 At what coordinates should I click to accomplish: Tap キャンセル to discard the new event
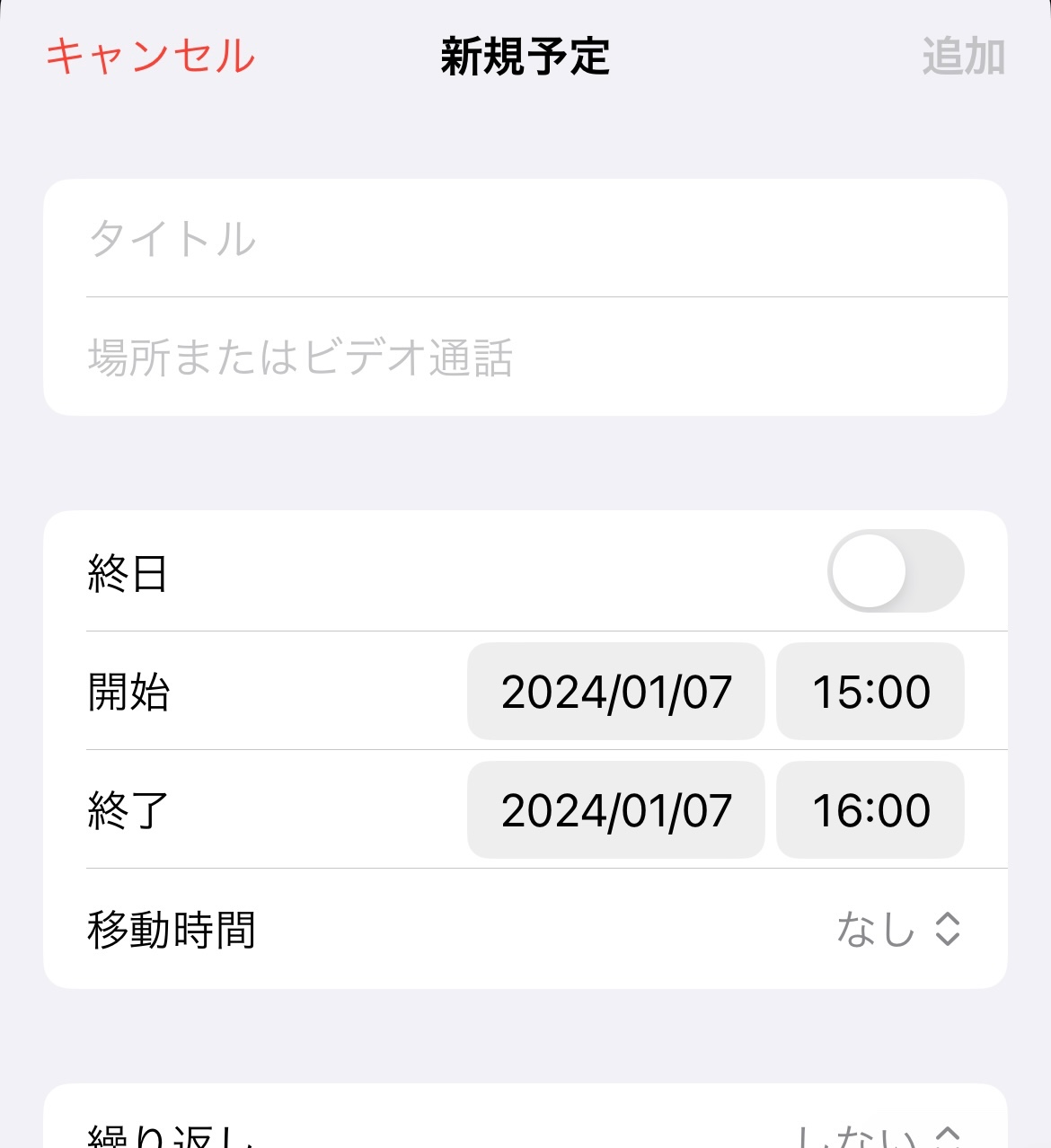coord(151,56)
